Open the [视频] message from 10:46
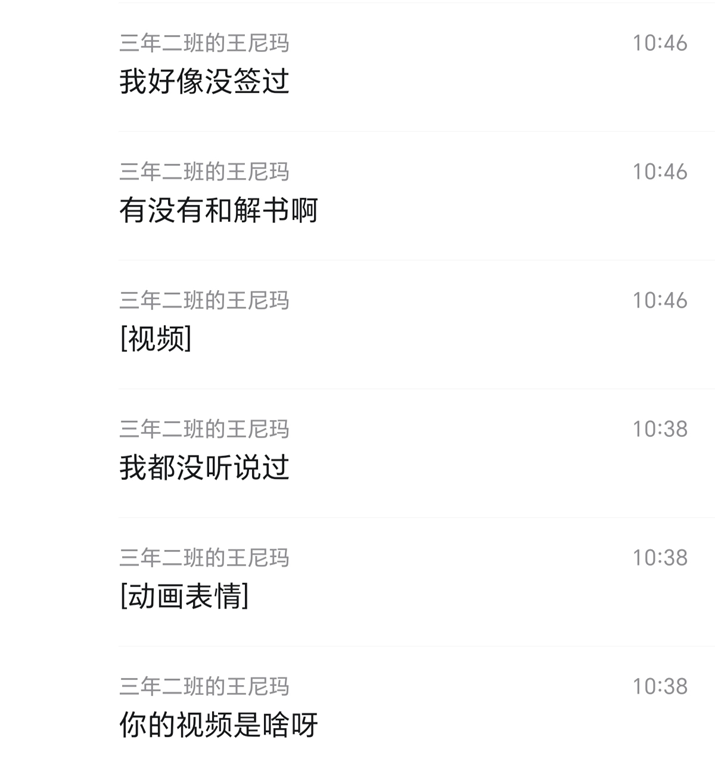715x771 pixels. (156, 339)
